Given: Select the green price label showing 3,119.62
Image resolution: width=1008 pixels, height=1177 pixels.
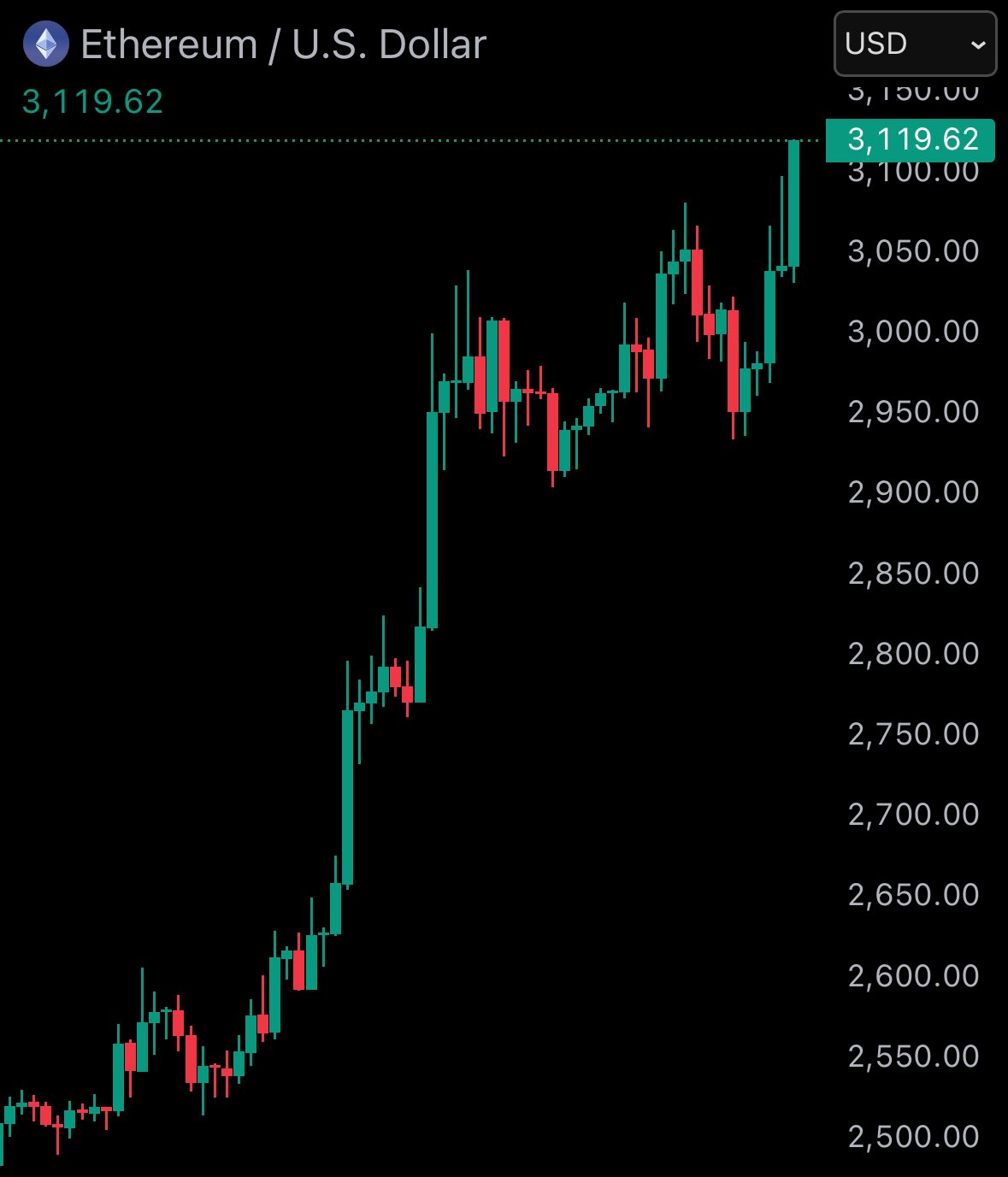Looking at the screenshot, I should click(910, 139).
